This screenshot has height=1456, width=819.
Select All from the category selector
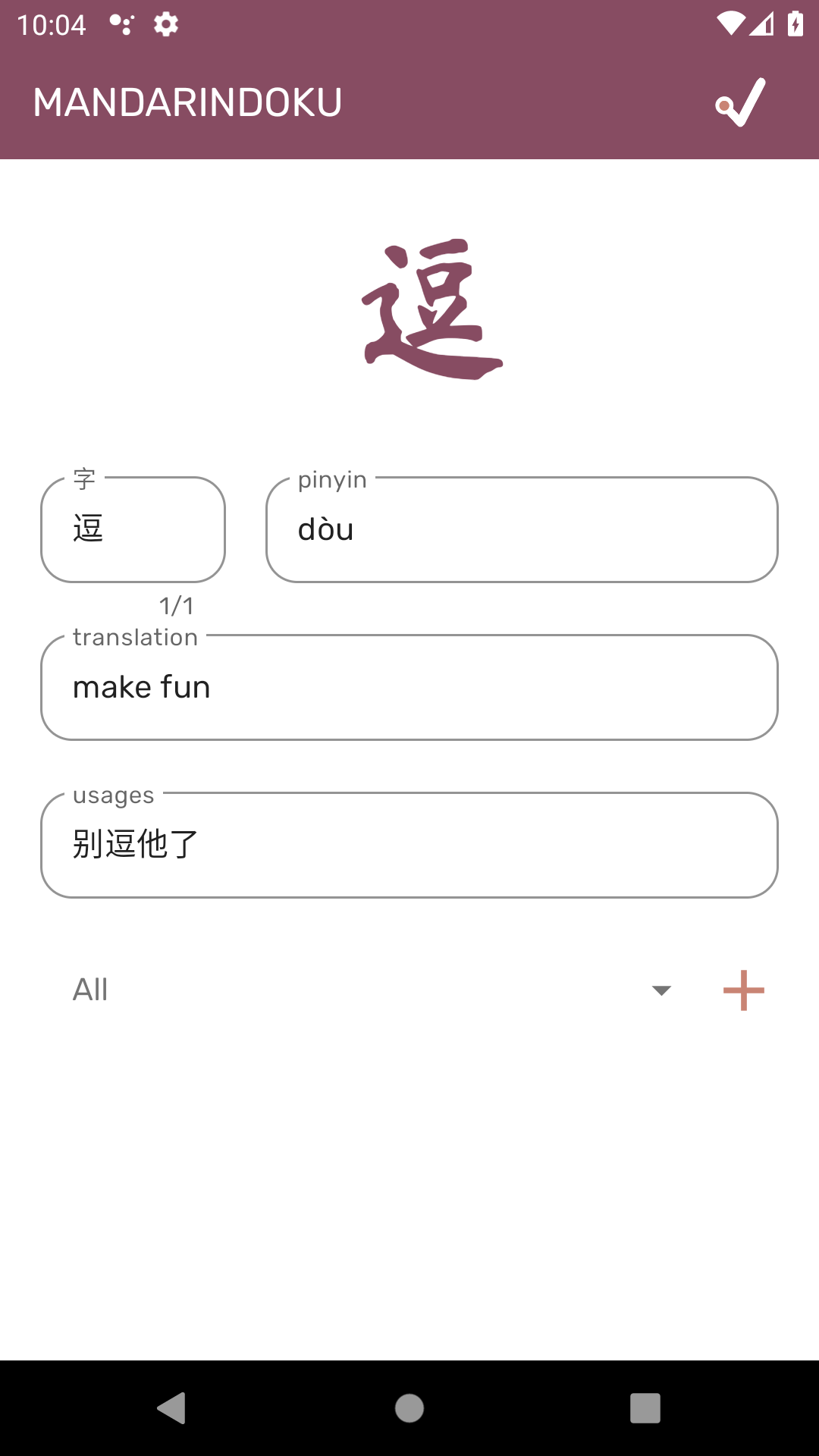point(90,990)
